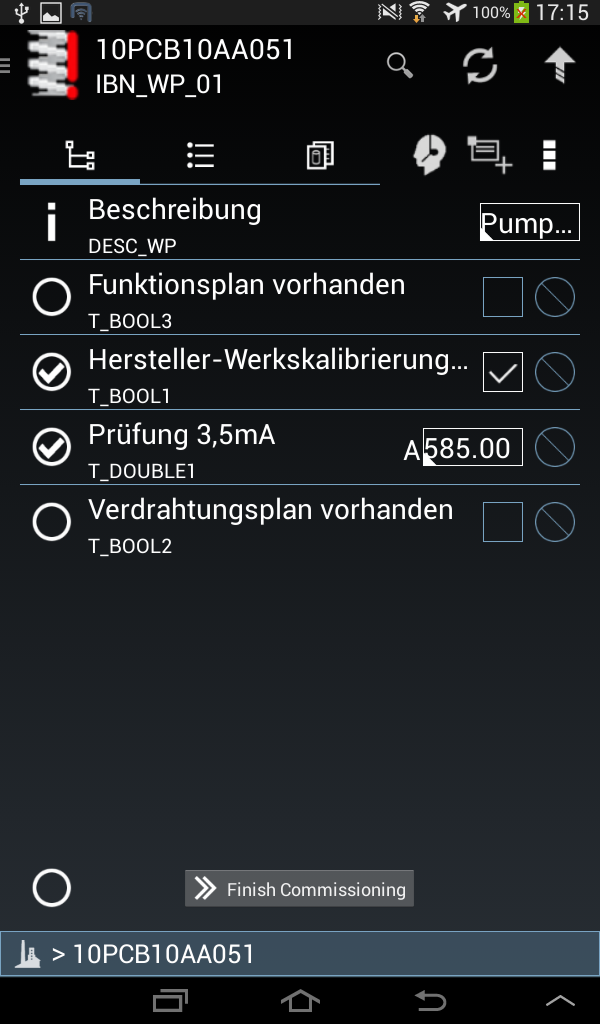Open the search magnifier icon

(400, 66)
